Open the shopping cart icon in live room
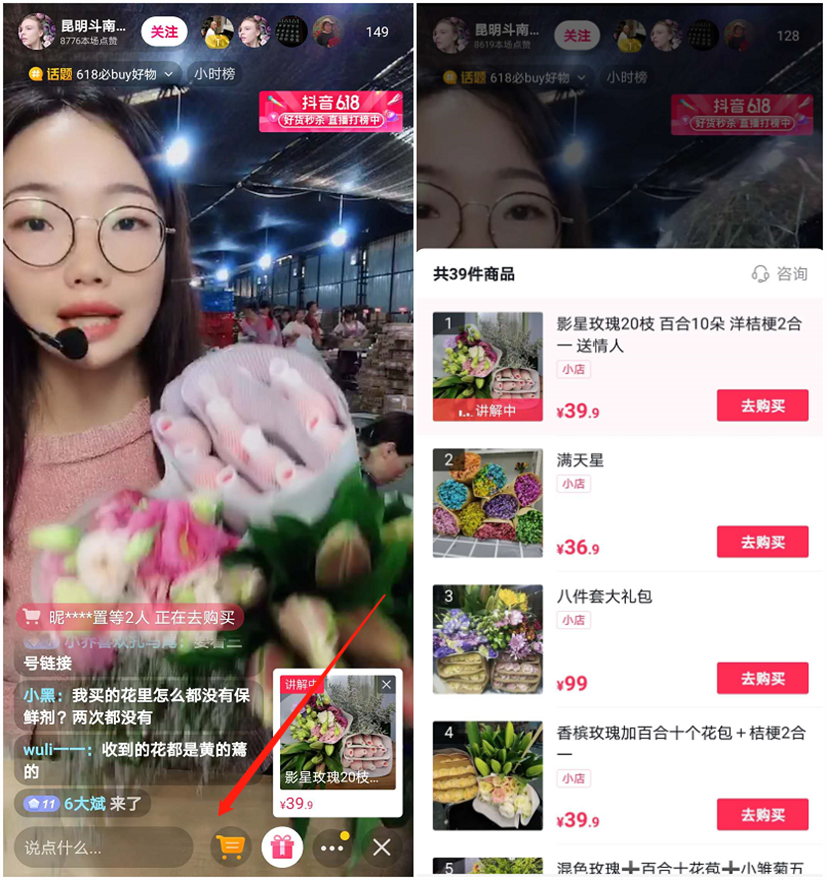The width and height of the screenshot is (826, 880). [x=230, y=847]
